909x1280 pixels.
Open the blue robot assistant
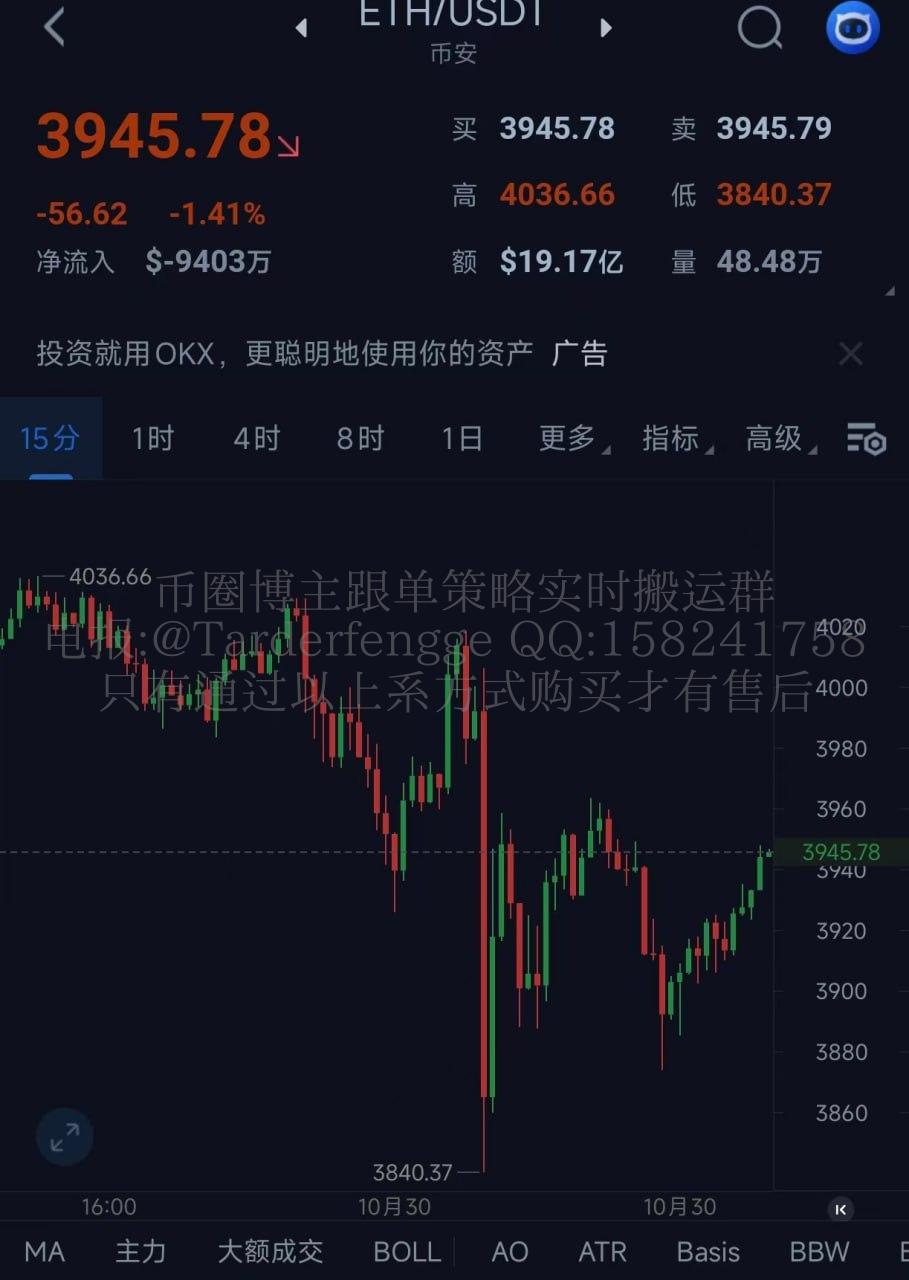click(852, 28)
